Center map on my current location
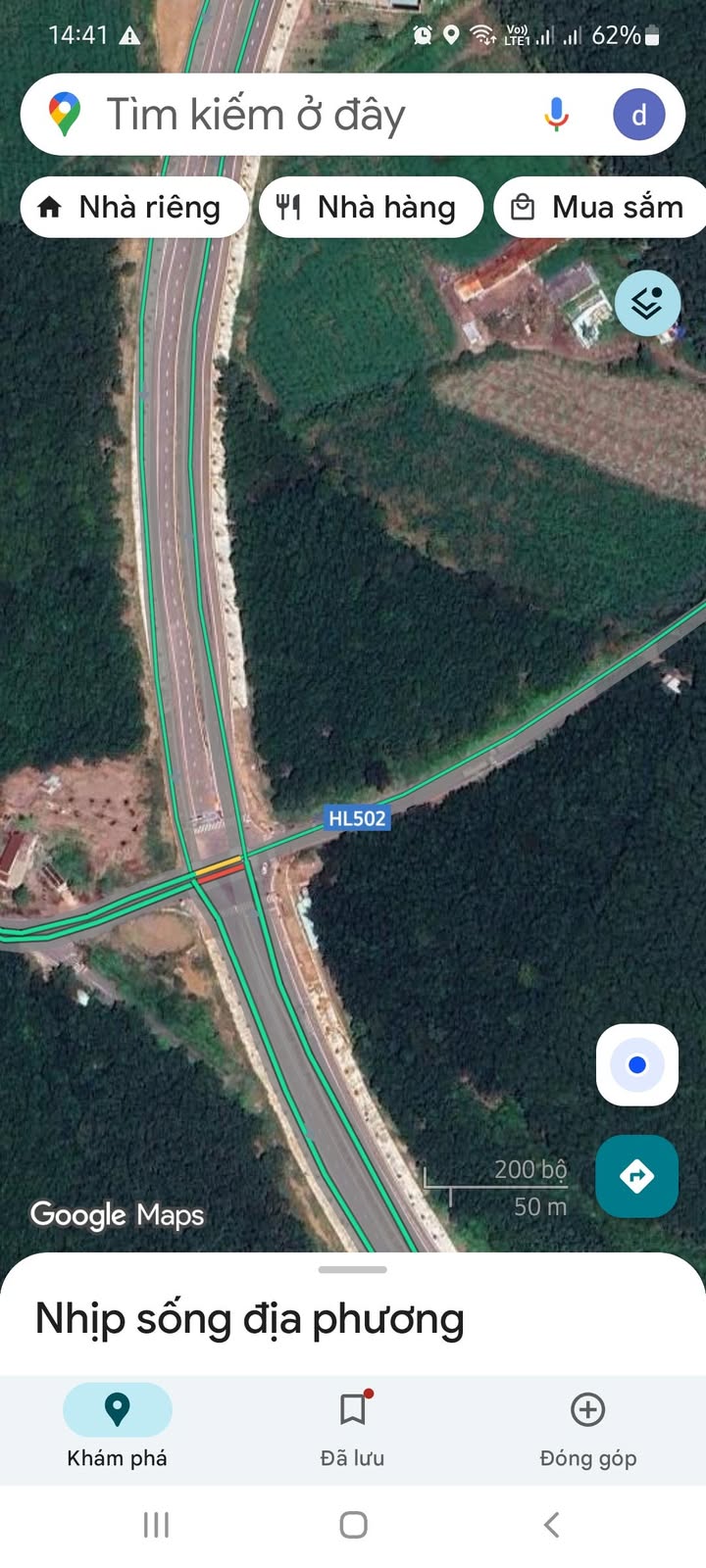The height and width of the screenshot is (1568, 706). coord(637,1064)
